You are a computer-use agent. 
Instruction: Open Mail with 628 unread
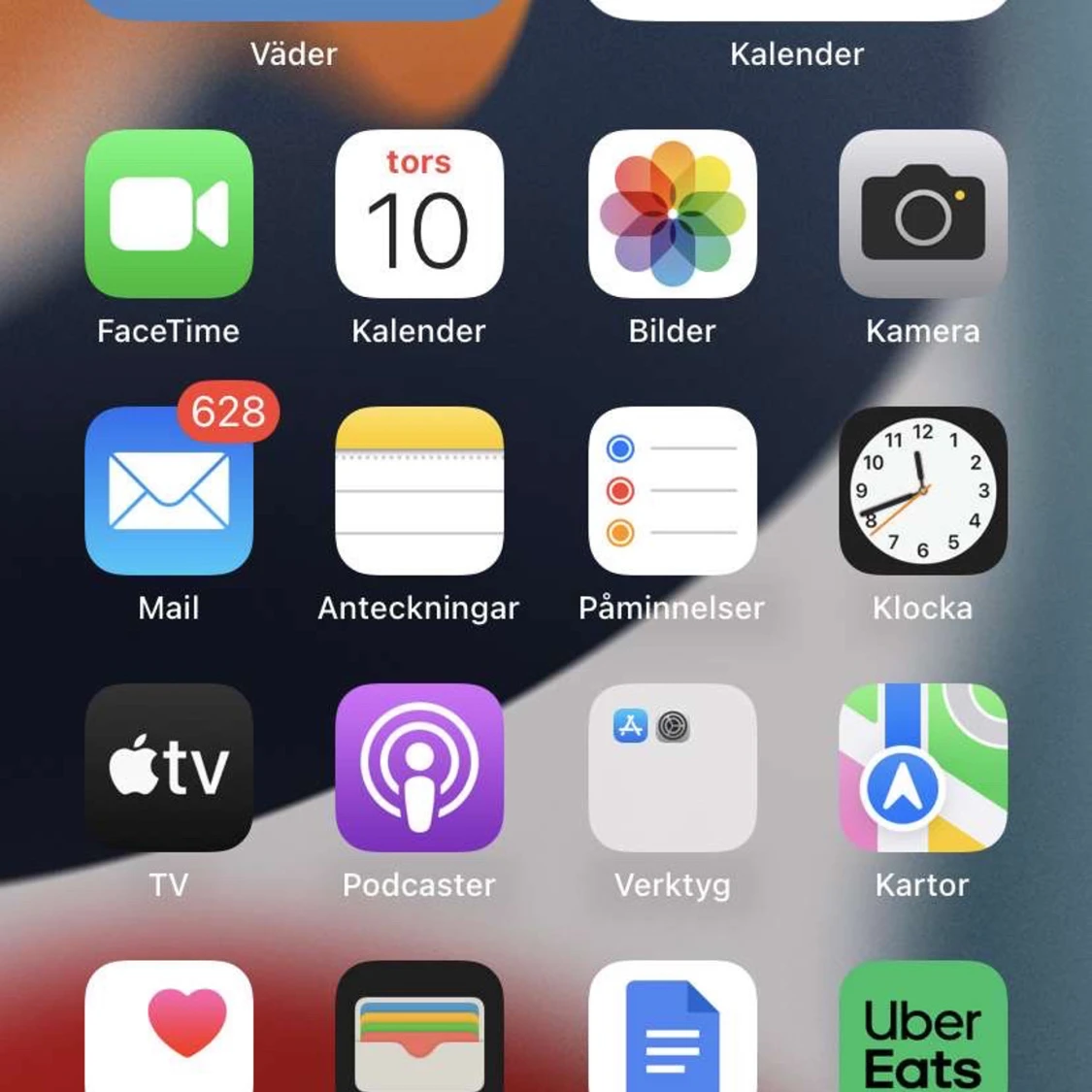point(169,491)
